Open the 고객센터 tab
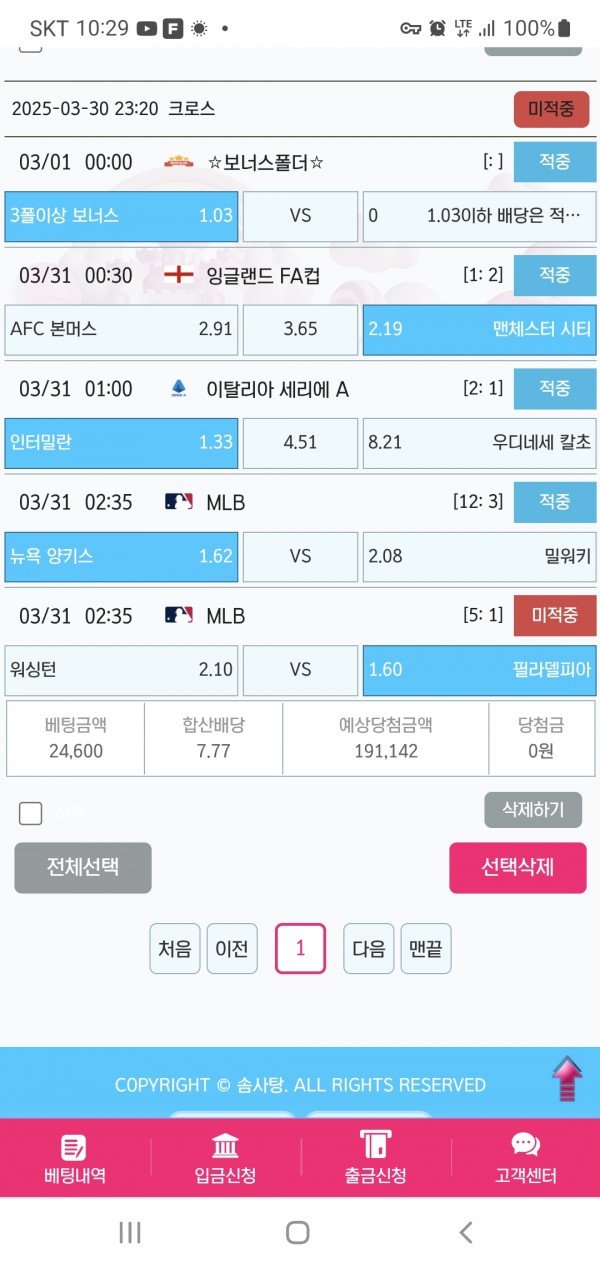 (x=525, y=1159)
